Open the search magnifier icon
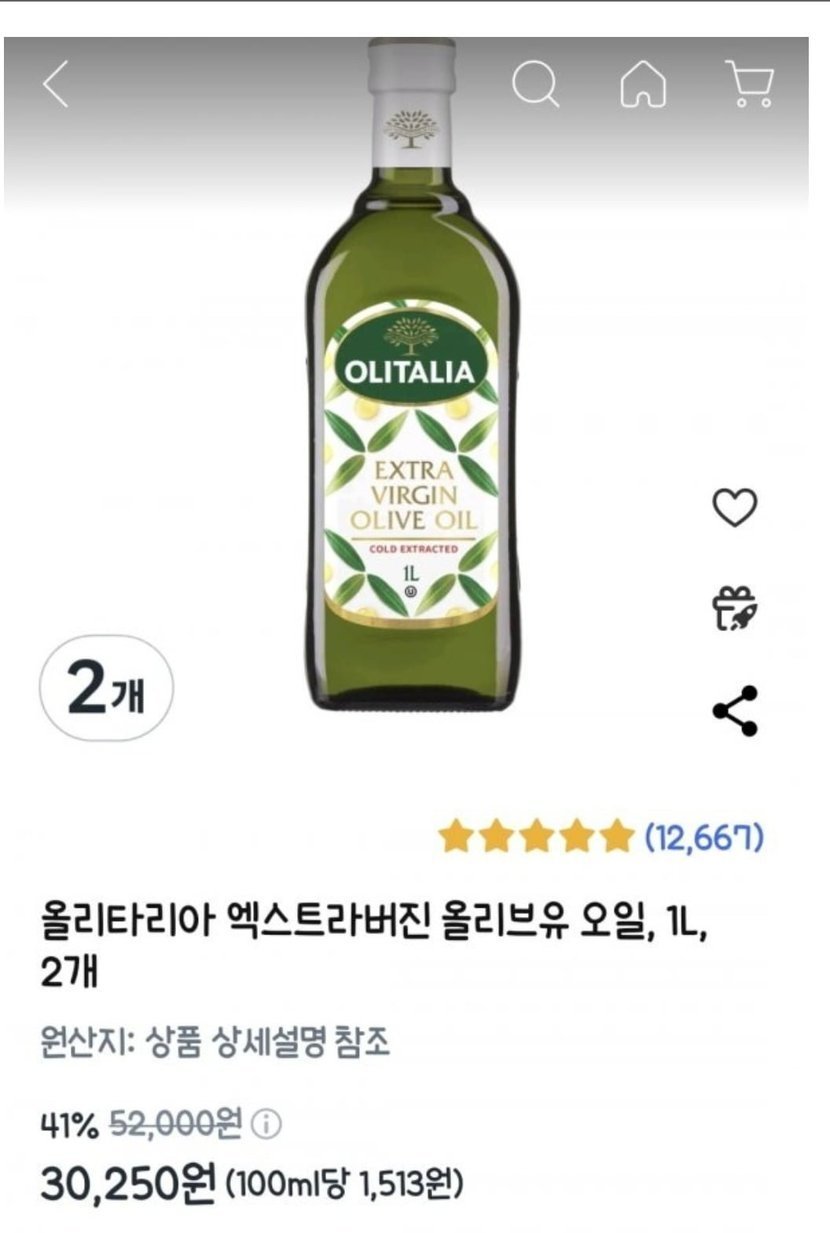Viewport: 830px width, 1233px height. pos(536,85)
